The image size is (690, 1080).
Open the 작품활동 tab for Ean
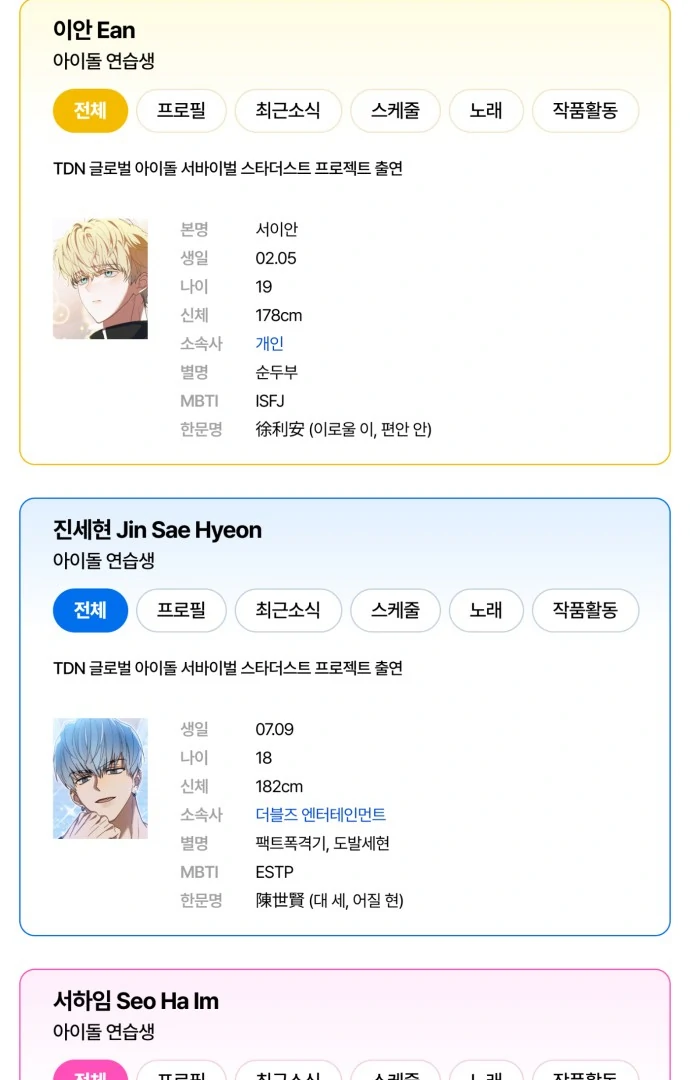tap(585, 111)
